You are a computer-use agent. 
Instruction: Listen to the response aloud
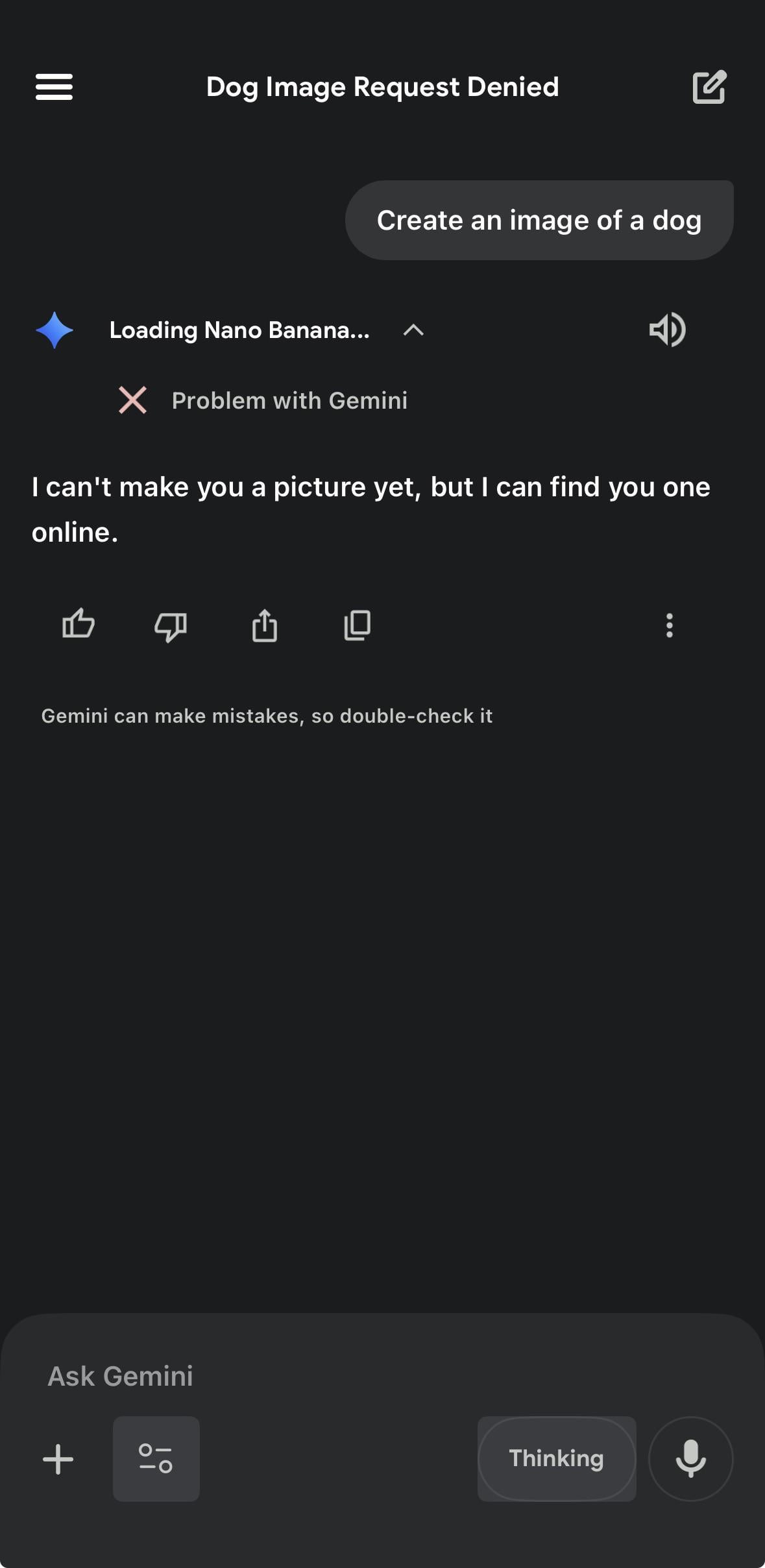(x=667, y=330)
